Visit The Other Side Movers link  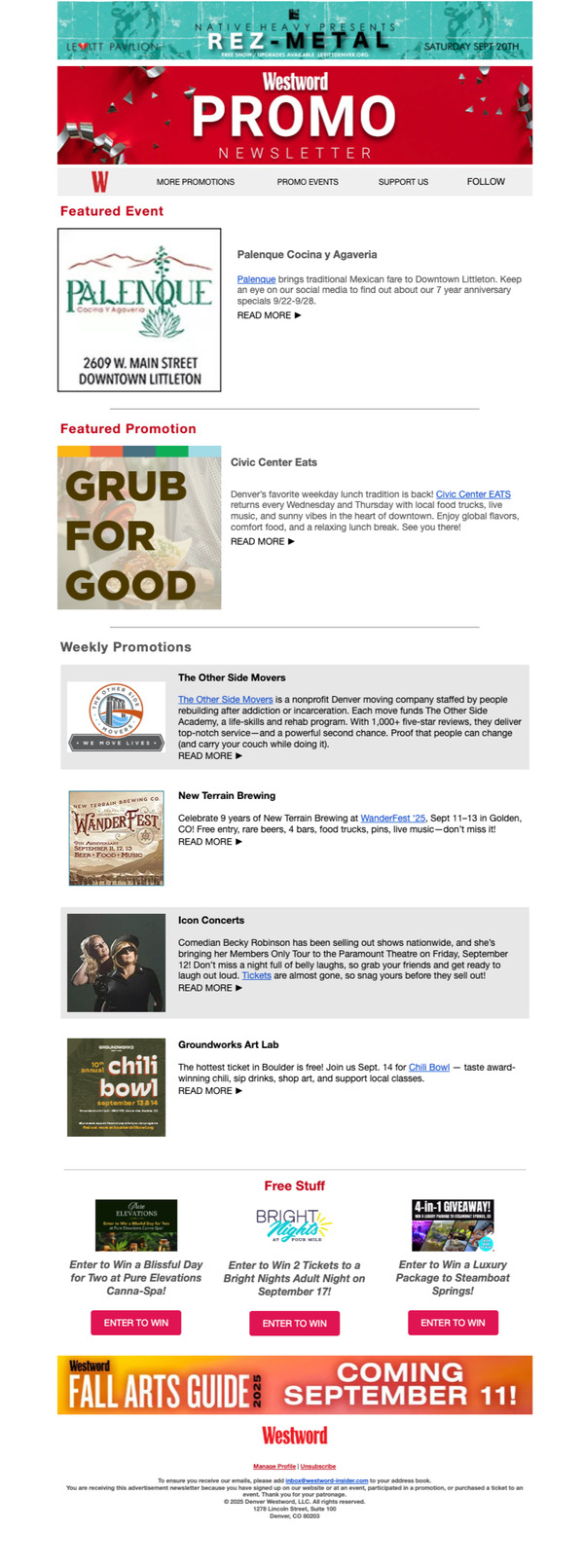click(225, 700)
